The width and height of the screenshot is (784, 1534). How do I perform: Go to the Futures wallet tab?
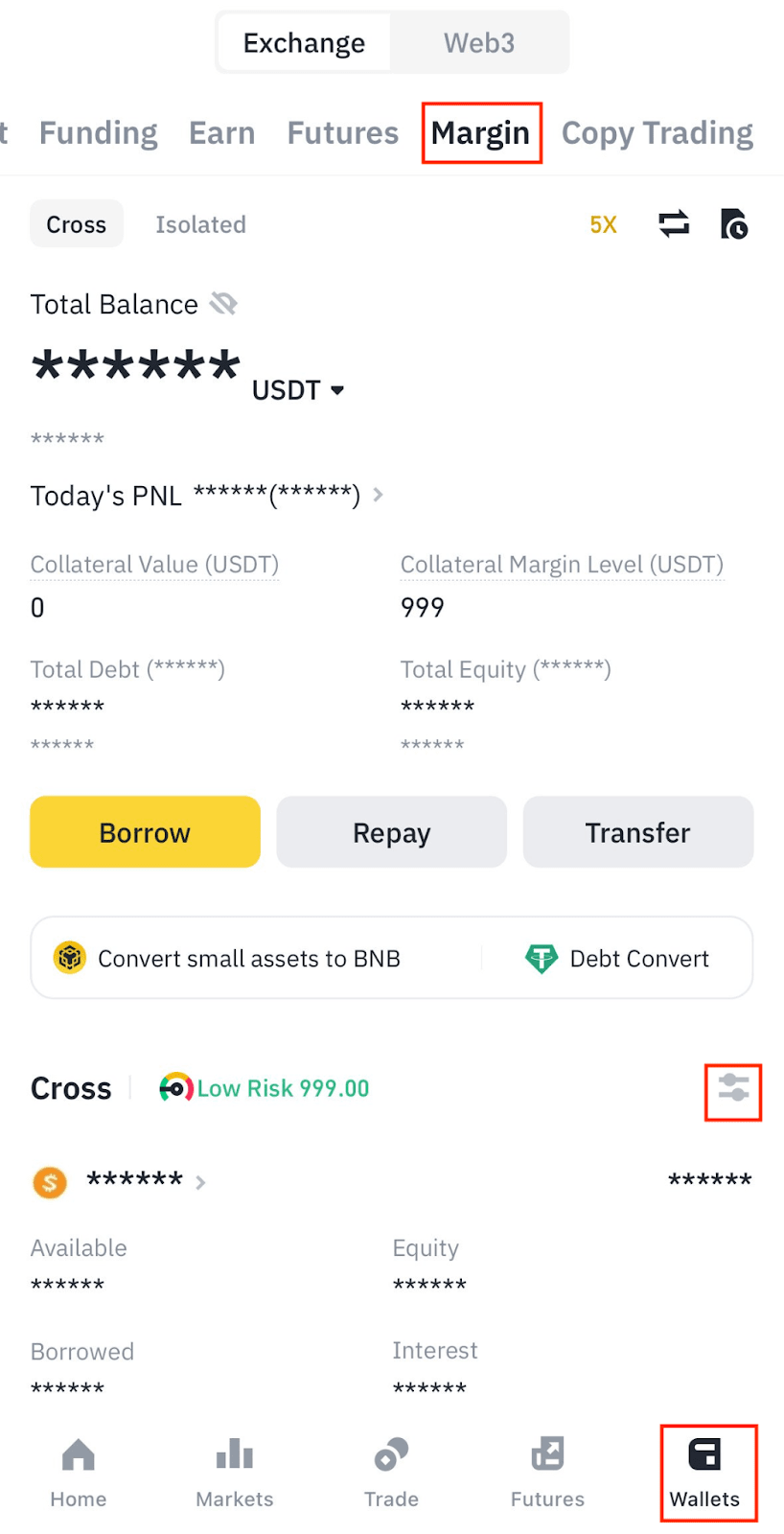pyautogui.click(x=342, y=133)
